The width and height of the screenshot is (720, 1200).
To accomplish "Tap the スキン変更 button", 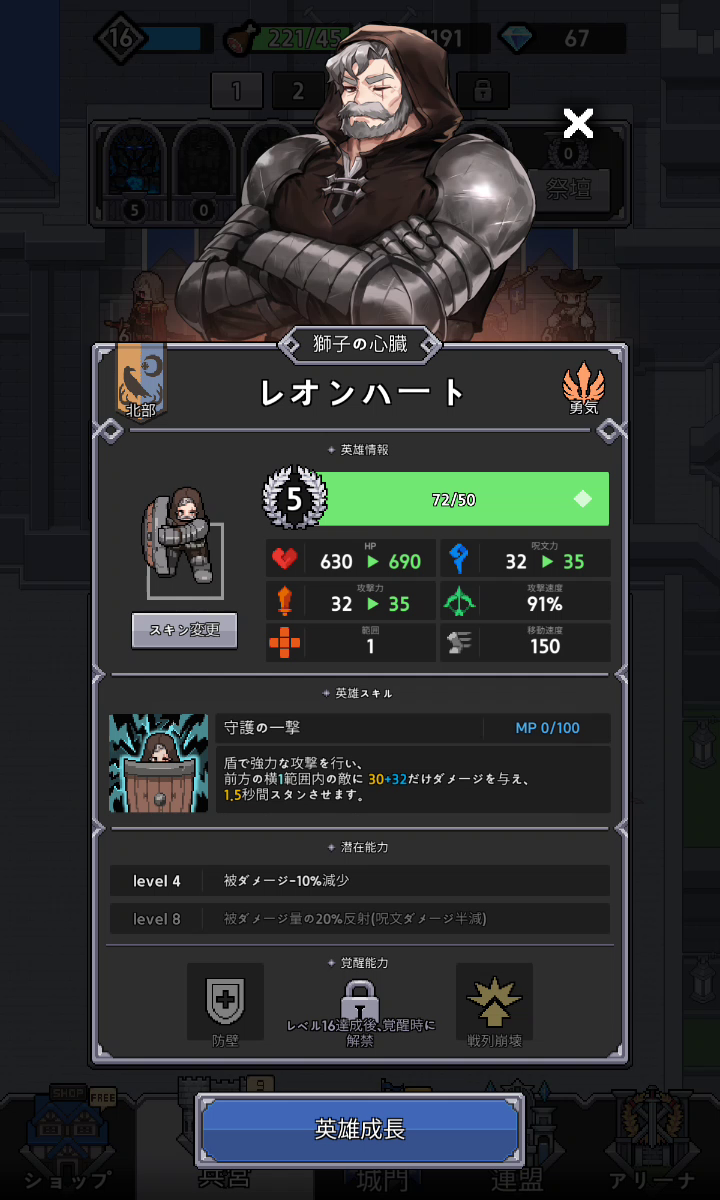I will (x=184, y=630).
